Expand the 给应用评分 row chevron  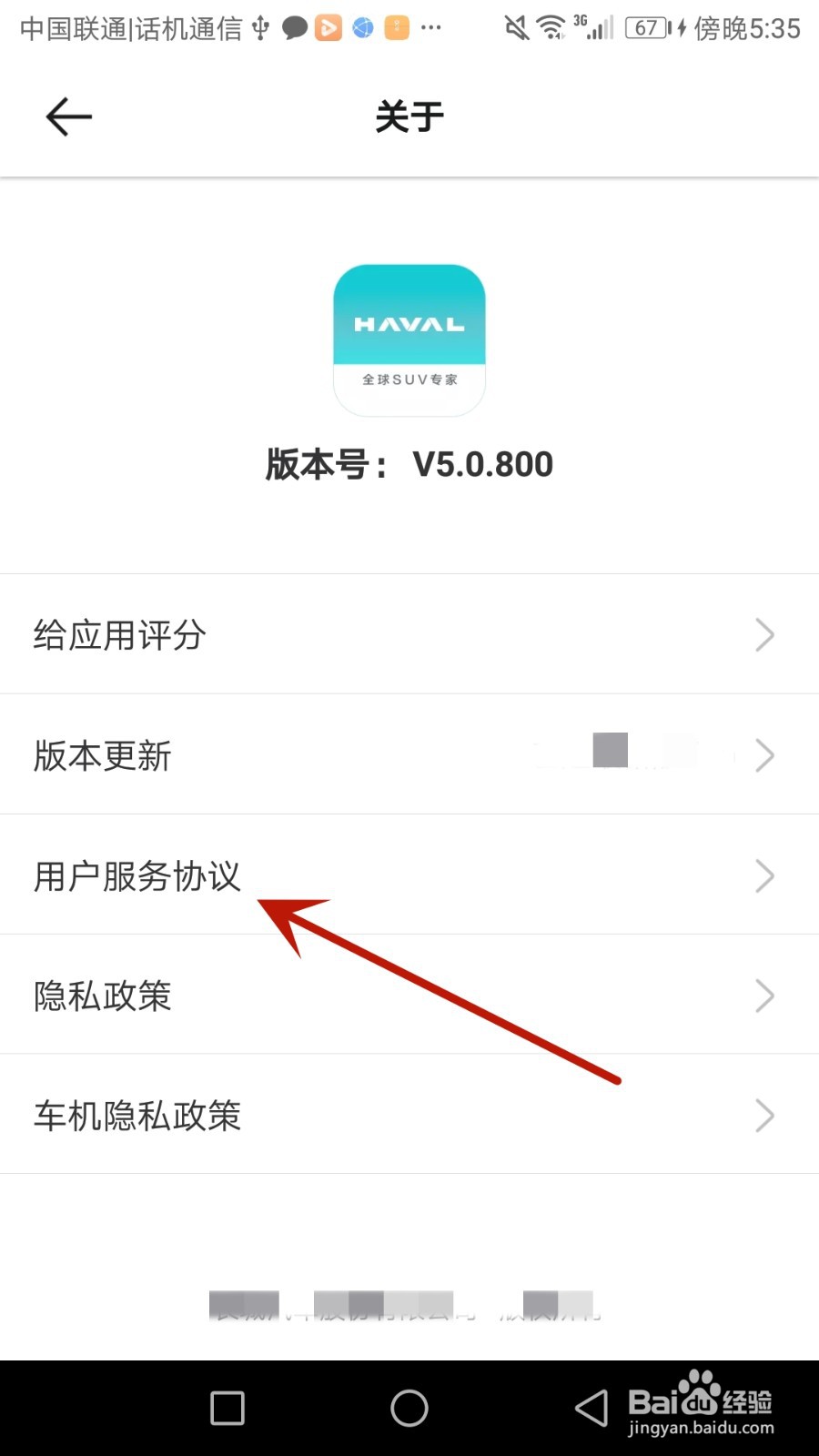(764, 634)
